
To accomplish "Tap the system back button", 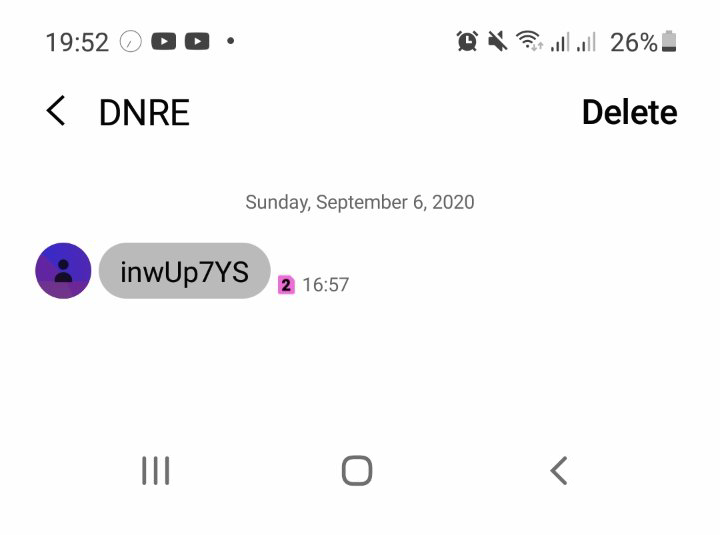I will coord(559,470).
